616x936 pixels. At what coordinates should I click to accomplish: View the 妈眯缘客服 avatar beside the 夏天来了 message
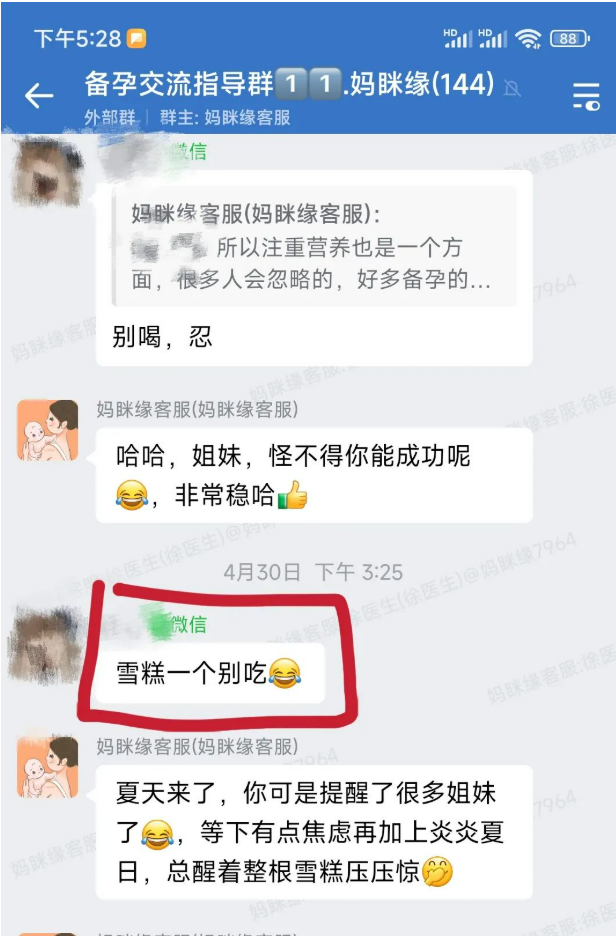[47, 767]
